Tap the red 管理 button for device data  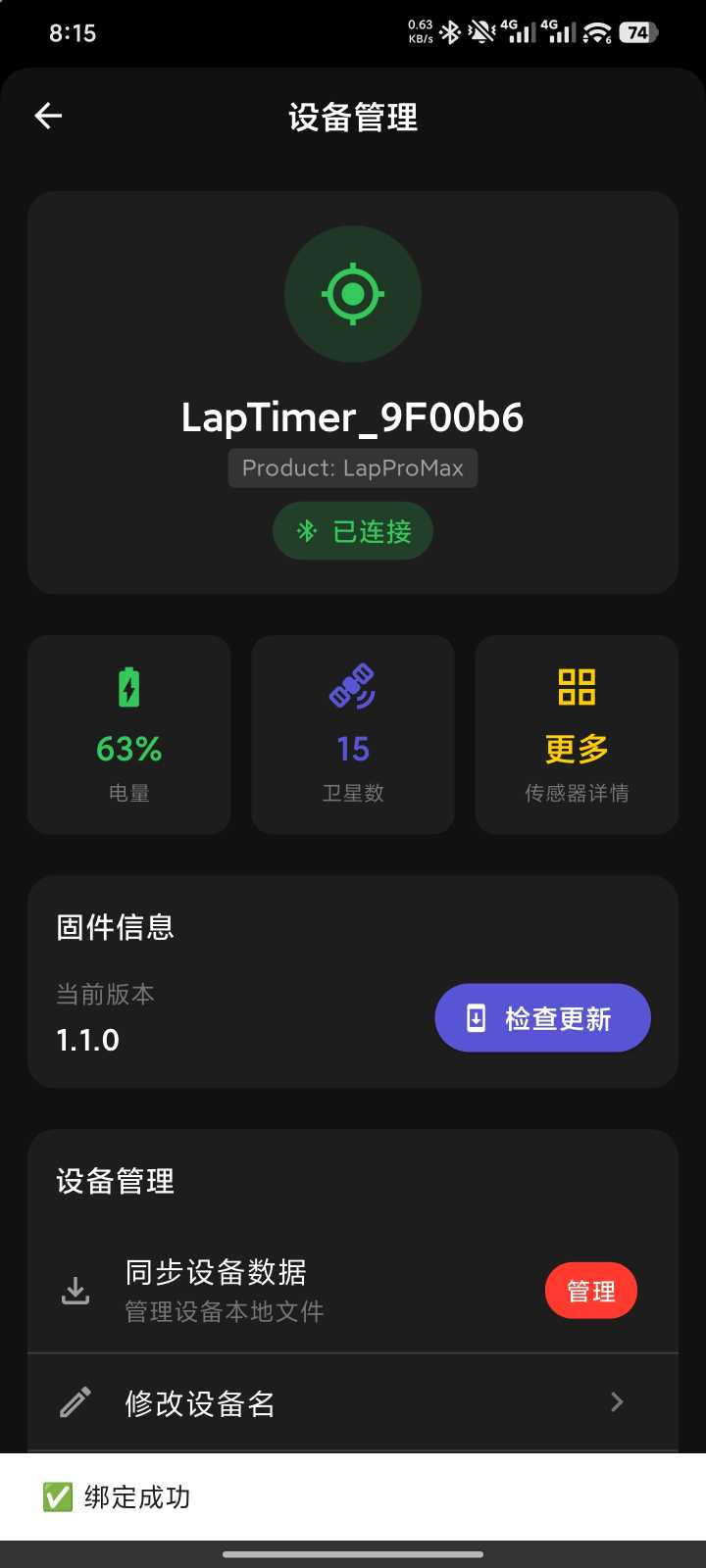590,1291
